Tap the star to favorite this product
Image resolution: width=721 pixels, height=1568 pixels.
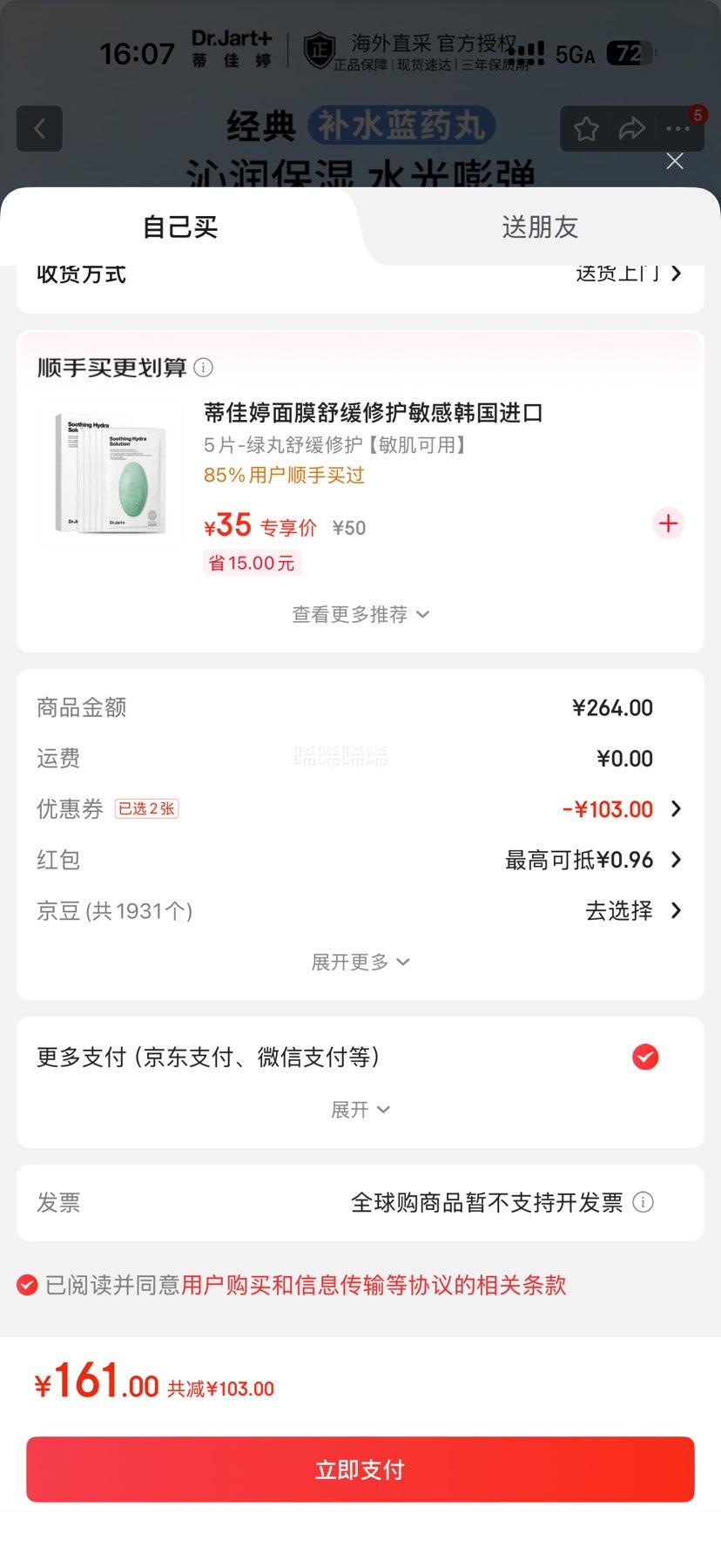click(x=586, y=128)
